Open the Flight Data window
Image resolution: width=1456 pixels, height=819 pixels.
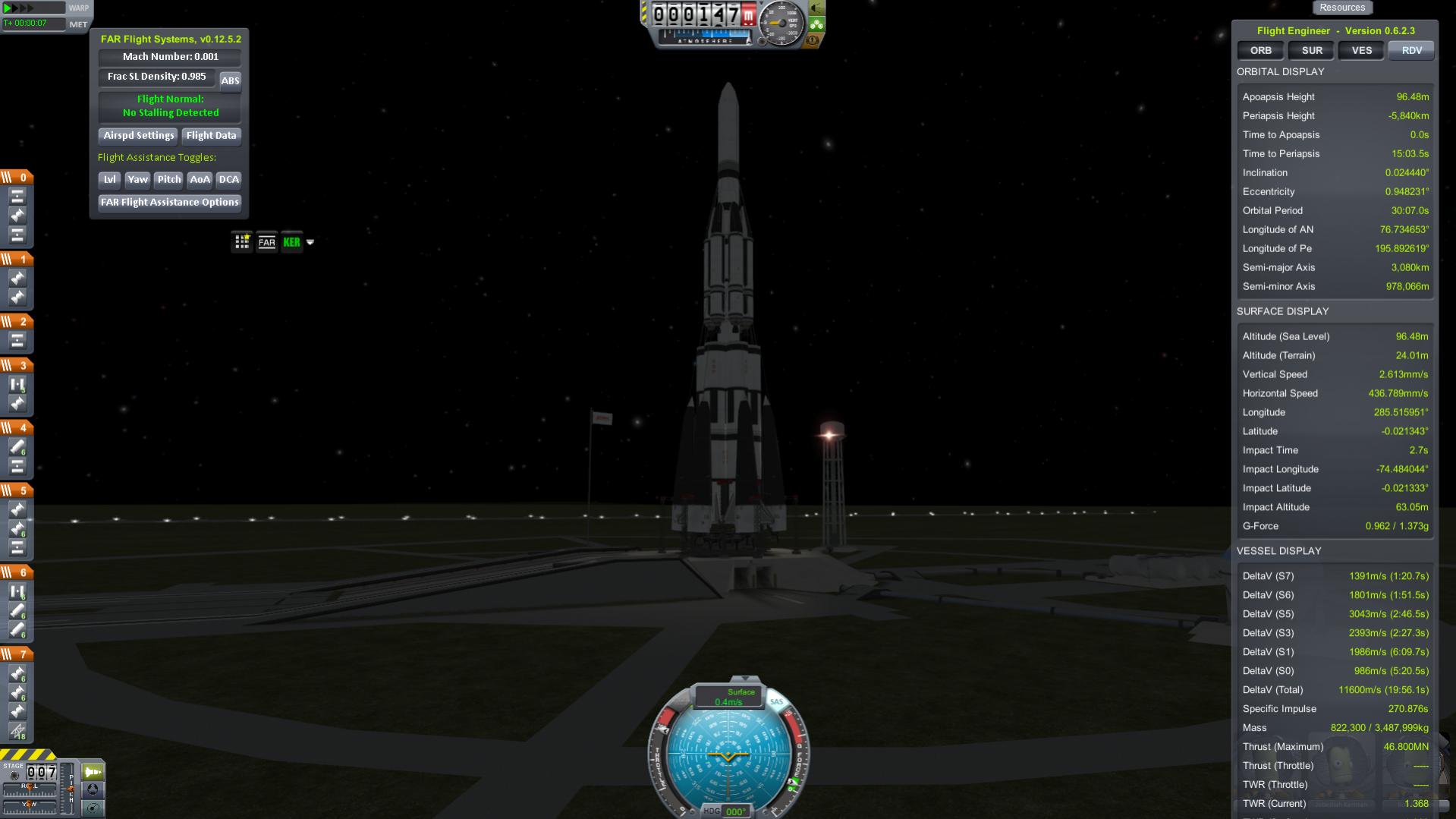point(211,136)
